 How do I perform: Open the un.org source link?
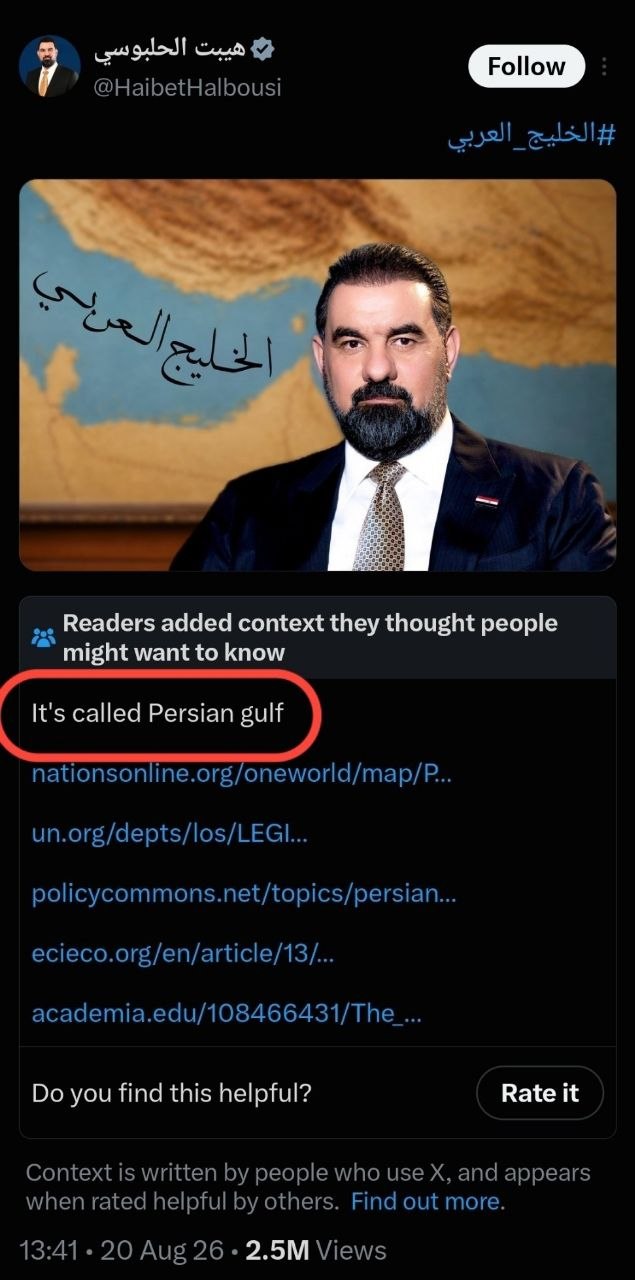170,835
